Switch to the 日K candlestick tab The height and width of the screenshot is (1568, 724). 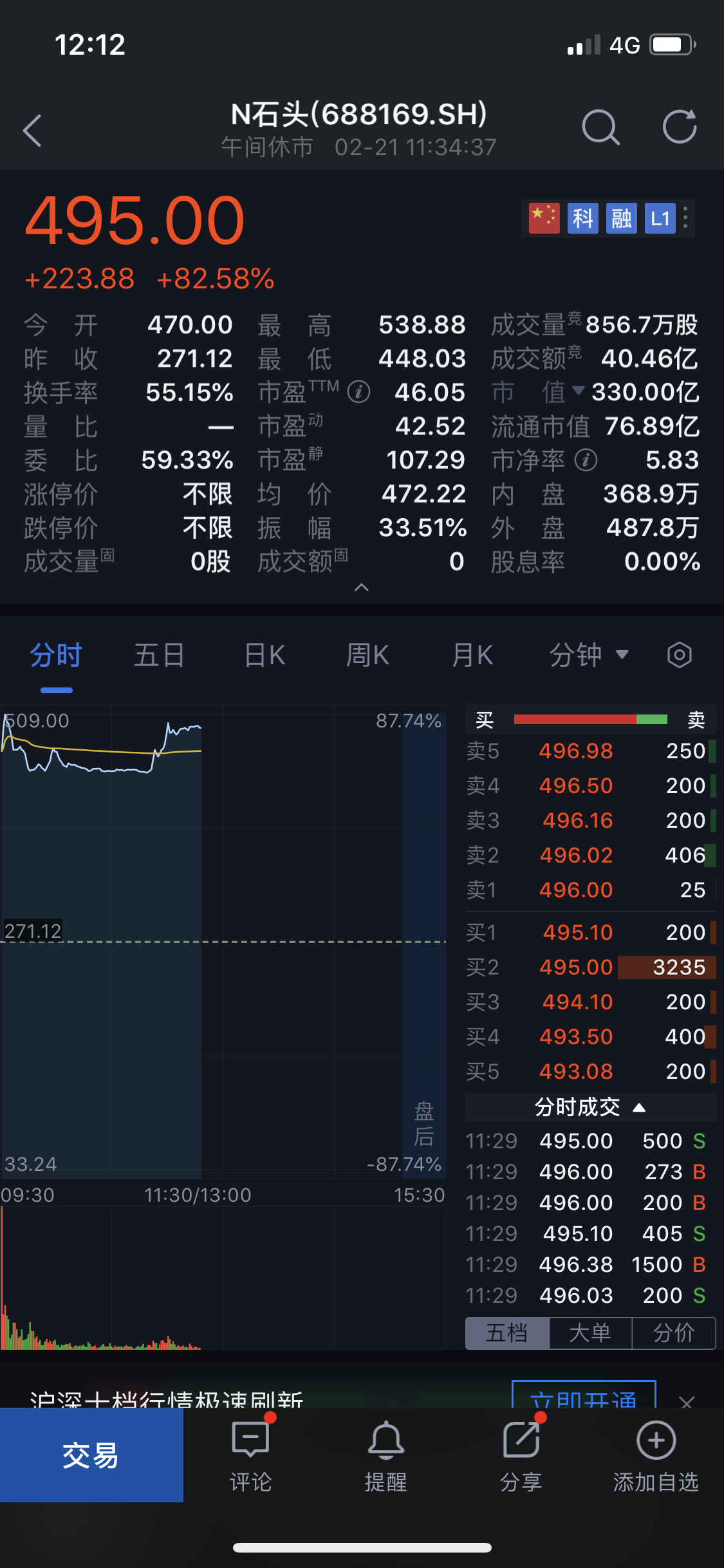264,654
